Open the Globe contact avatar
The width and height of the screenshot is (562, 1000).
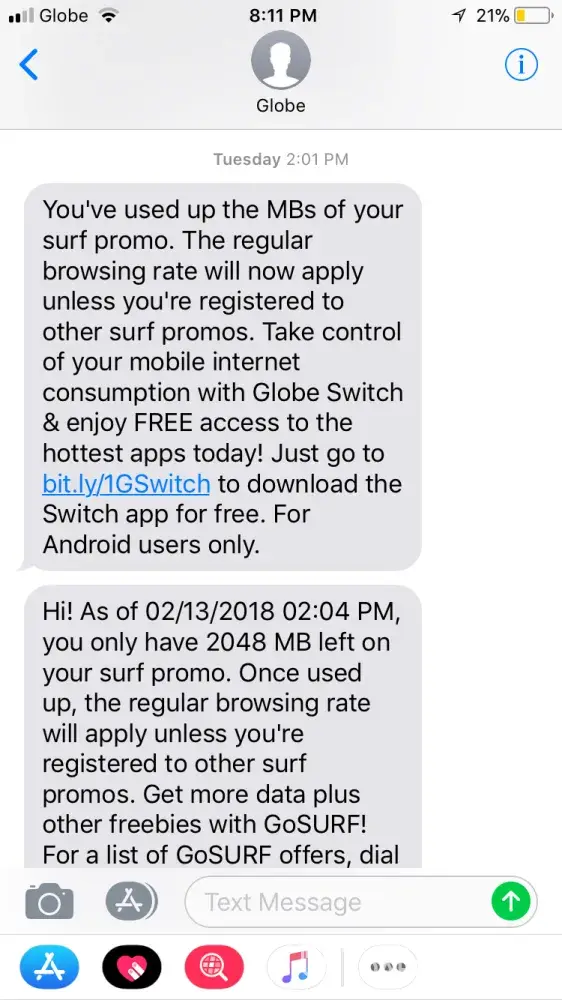(281, 60)
